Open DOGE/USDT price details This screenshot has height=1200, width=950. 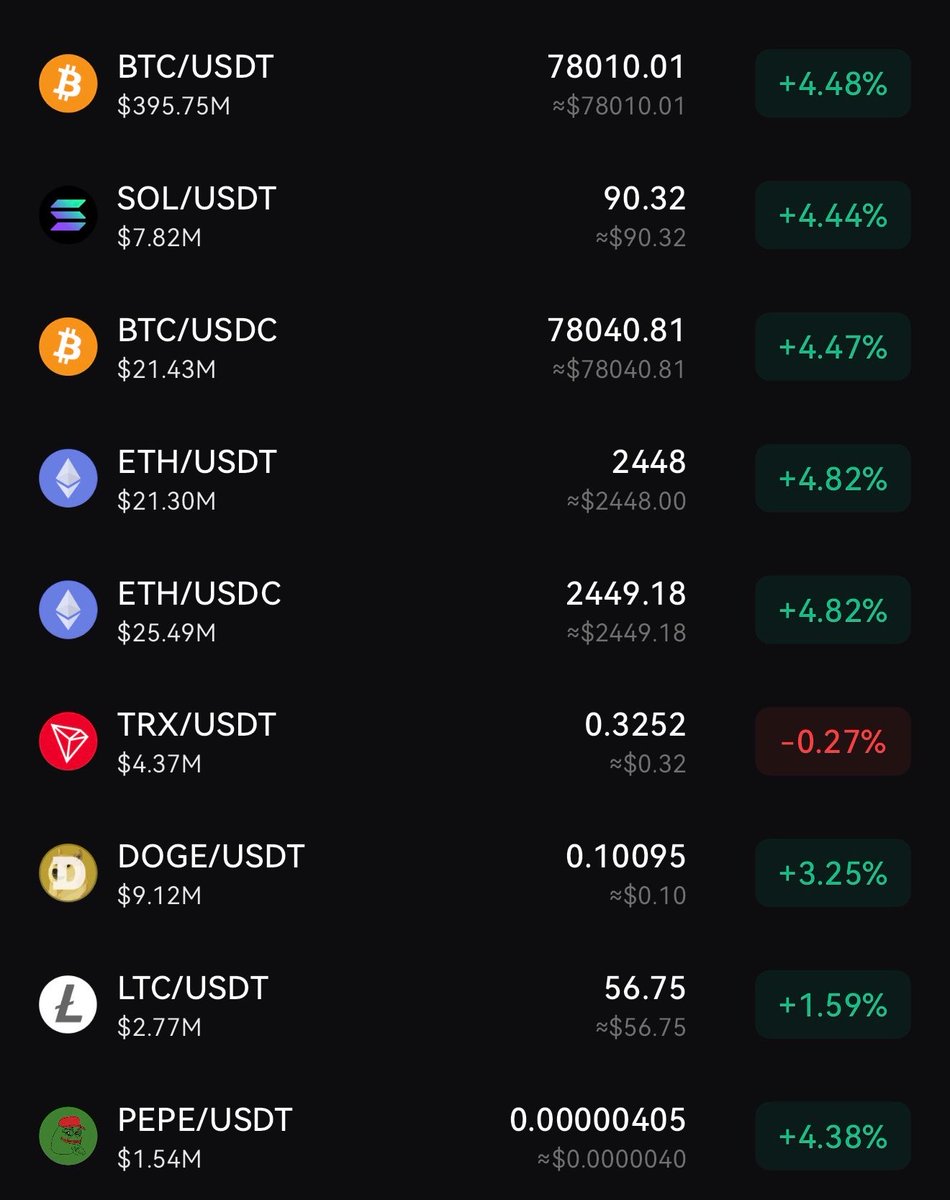210,857
